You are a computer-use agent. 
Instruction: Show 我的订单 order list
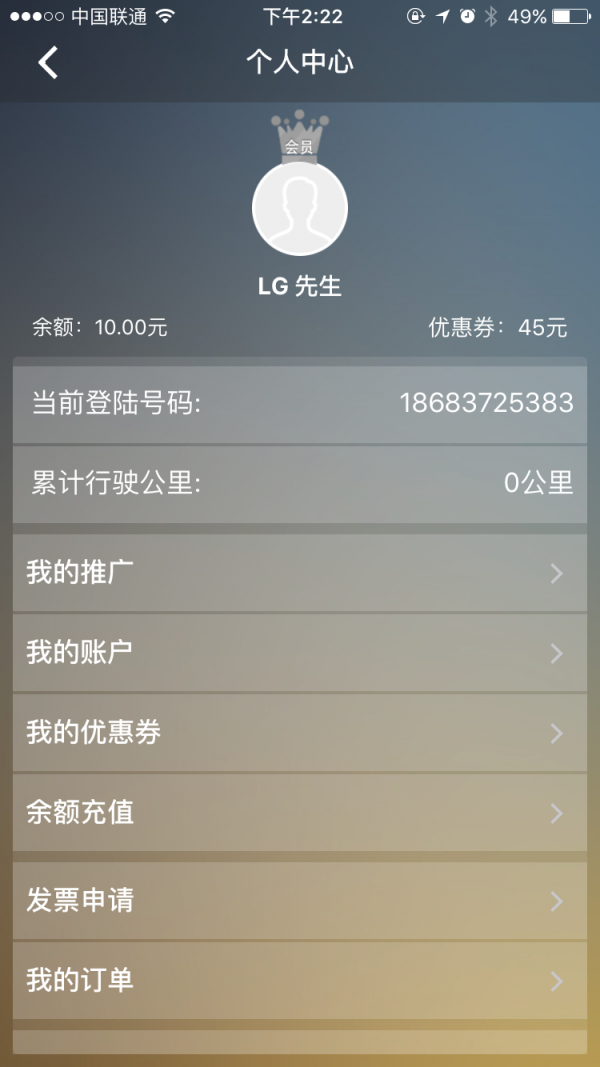pyautogui.click(x=300, y=981)
